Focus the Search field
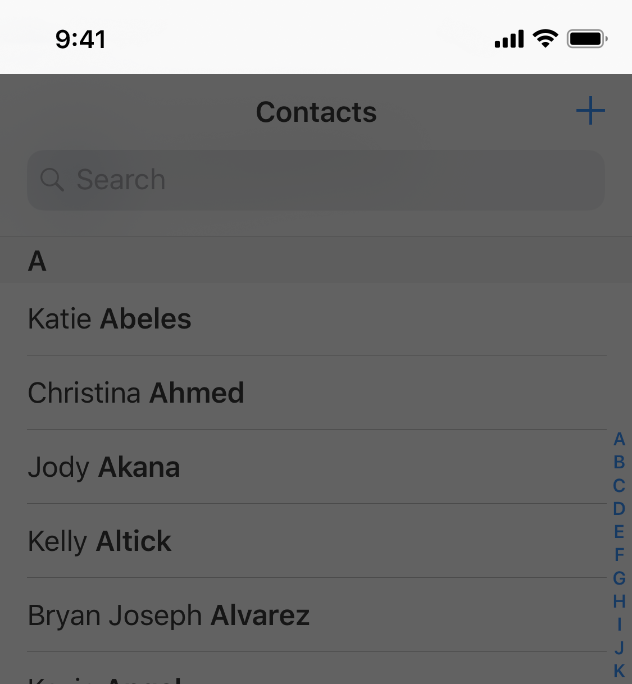 tap(316, 180)
